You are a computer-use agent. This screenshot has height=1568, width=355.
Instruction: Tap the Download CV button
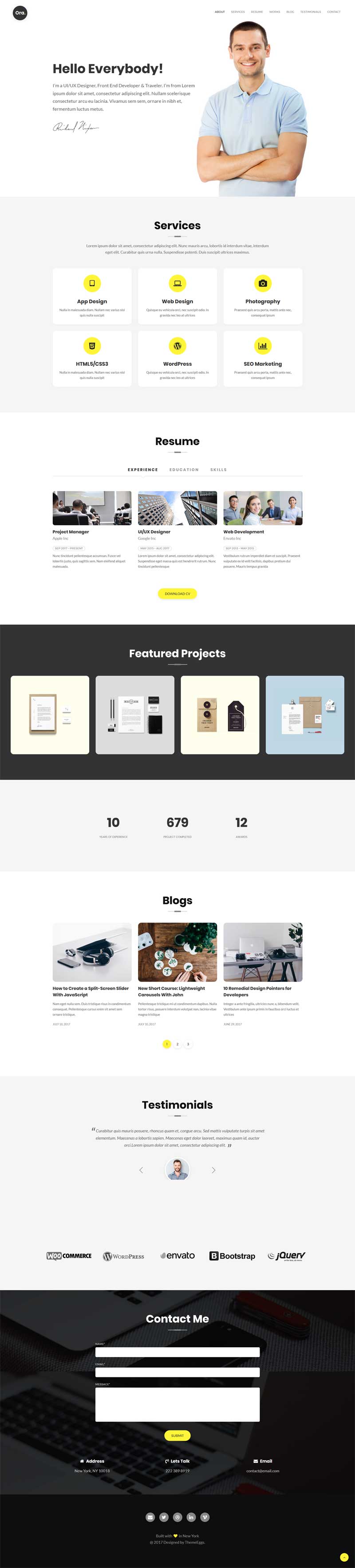point(177,594)
